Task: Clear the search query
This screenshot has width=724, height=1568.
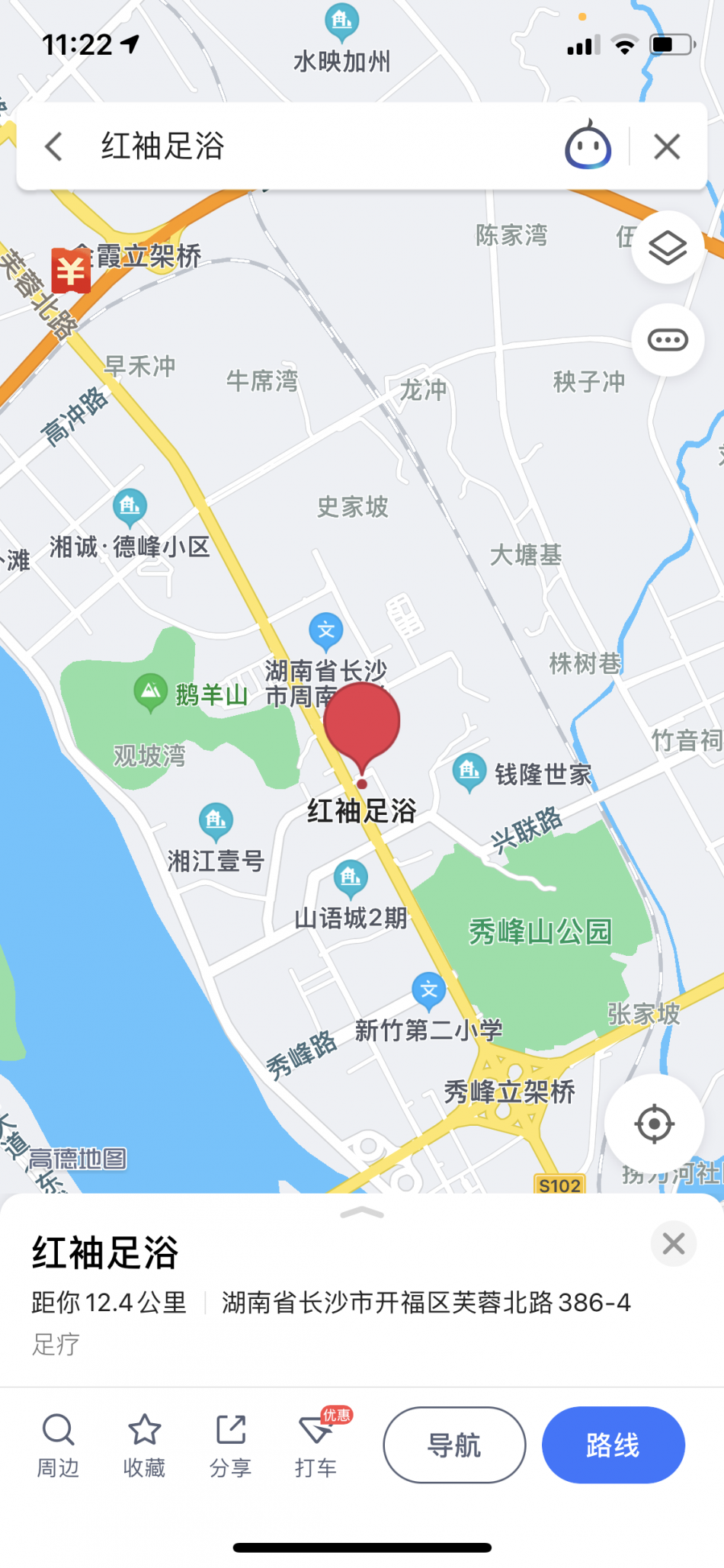Action: (667, 146)
